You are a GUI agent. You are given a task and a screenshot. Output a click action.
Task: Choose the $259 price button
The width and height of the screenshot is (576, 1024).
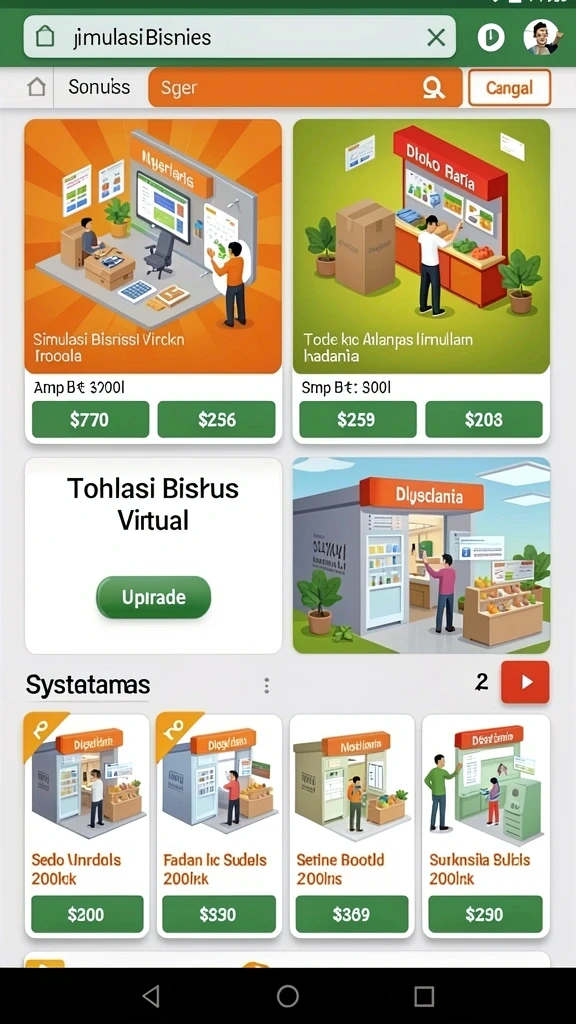click(x=357, y=419)
